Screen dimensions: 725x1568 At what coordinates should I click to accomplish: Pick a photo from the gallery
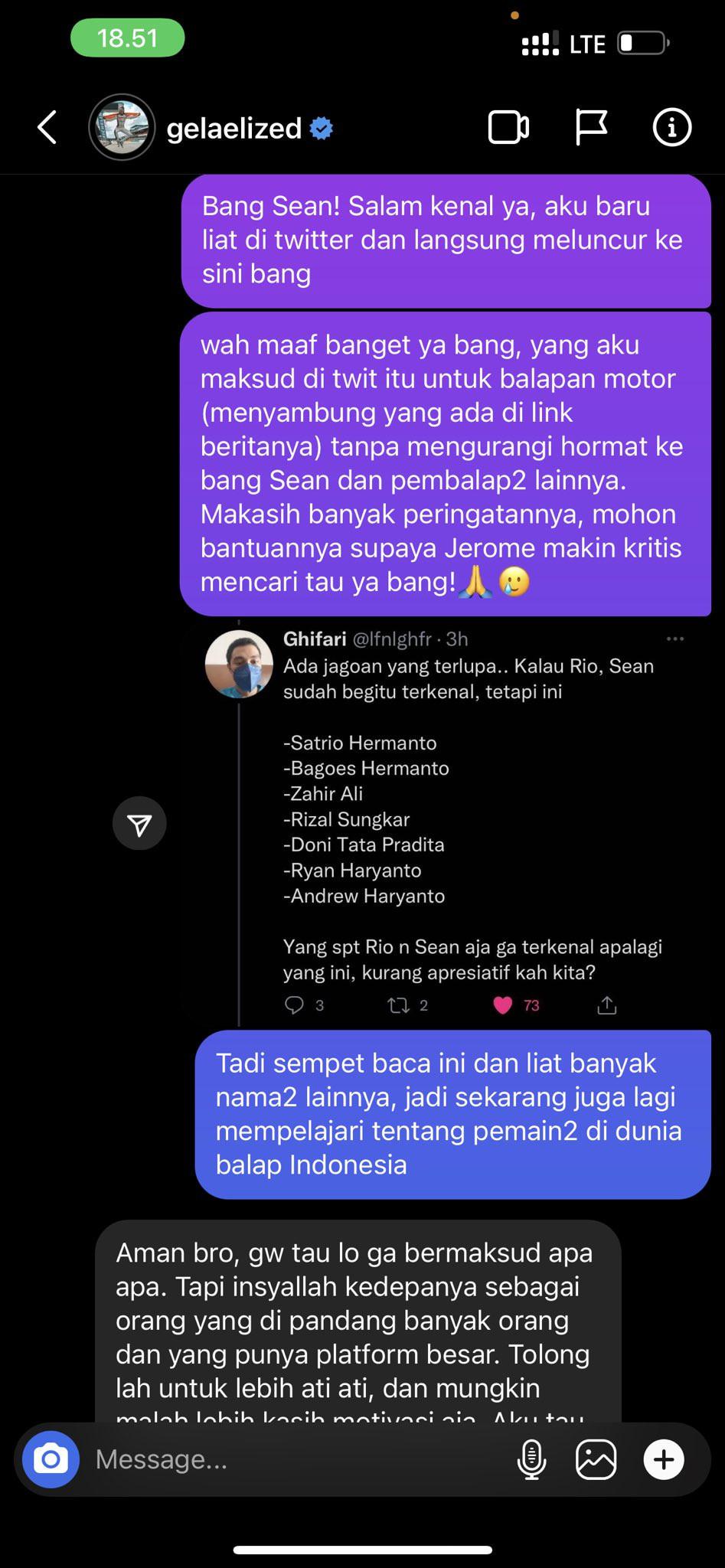tap(596, 1459)
